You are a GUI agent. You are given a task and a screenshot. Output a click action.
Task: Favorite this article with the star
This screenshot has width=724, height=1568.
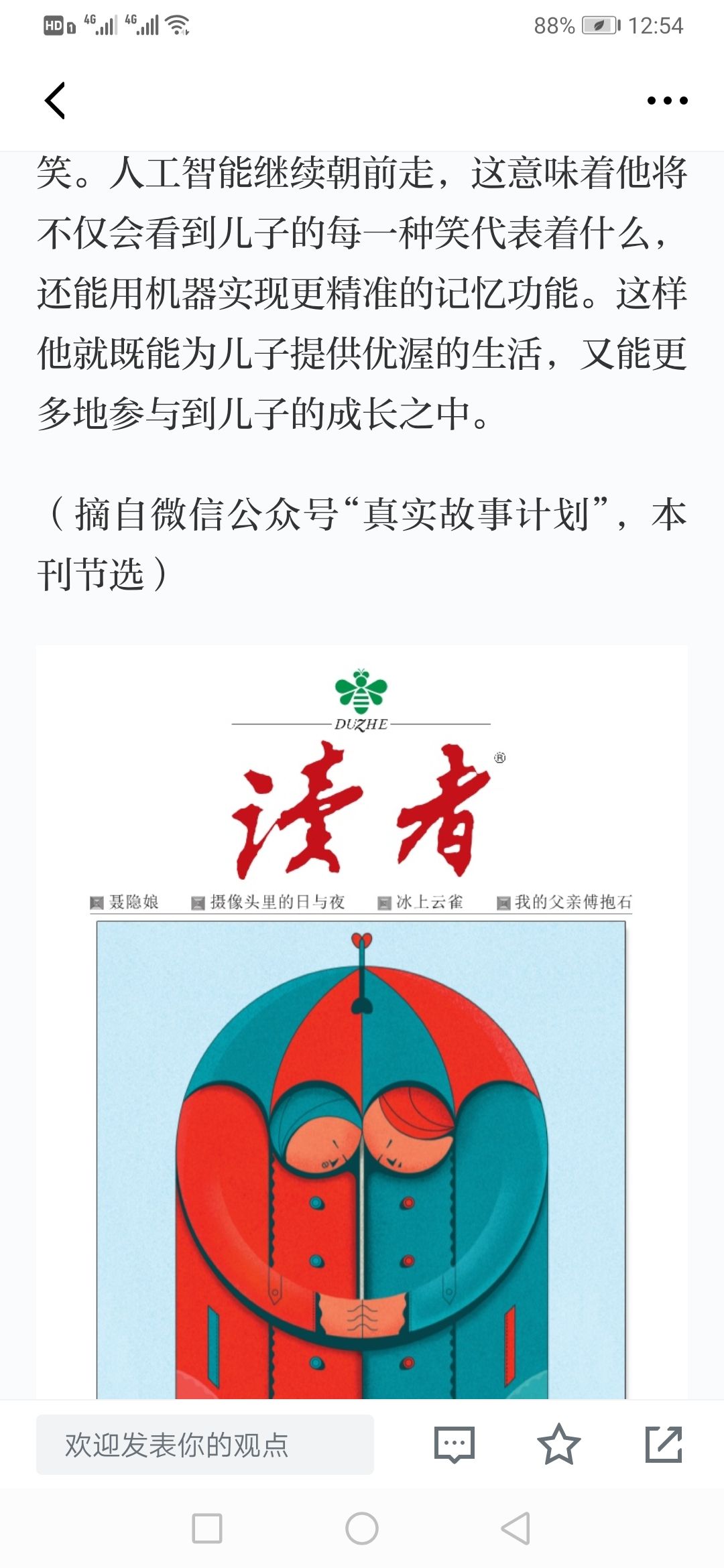pos(558,1445)
